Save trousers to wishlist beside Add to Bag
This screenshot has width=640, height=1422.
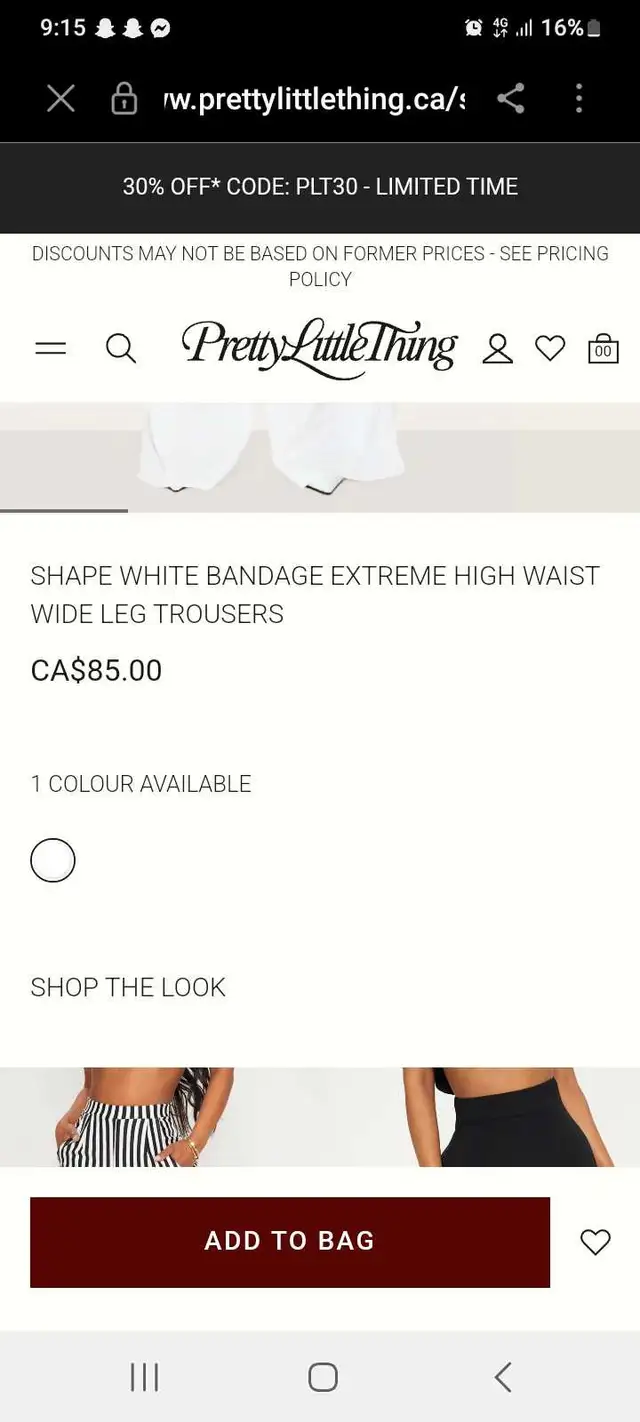tap(595, 1241)
